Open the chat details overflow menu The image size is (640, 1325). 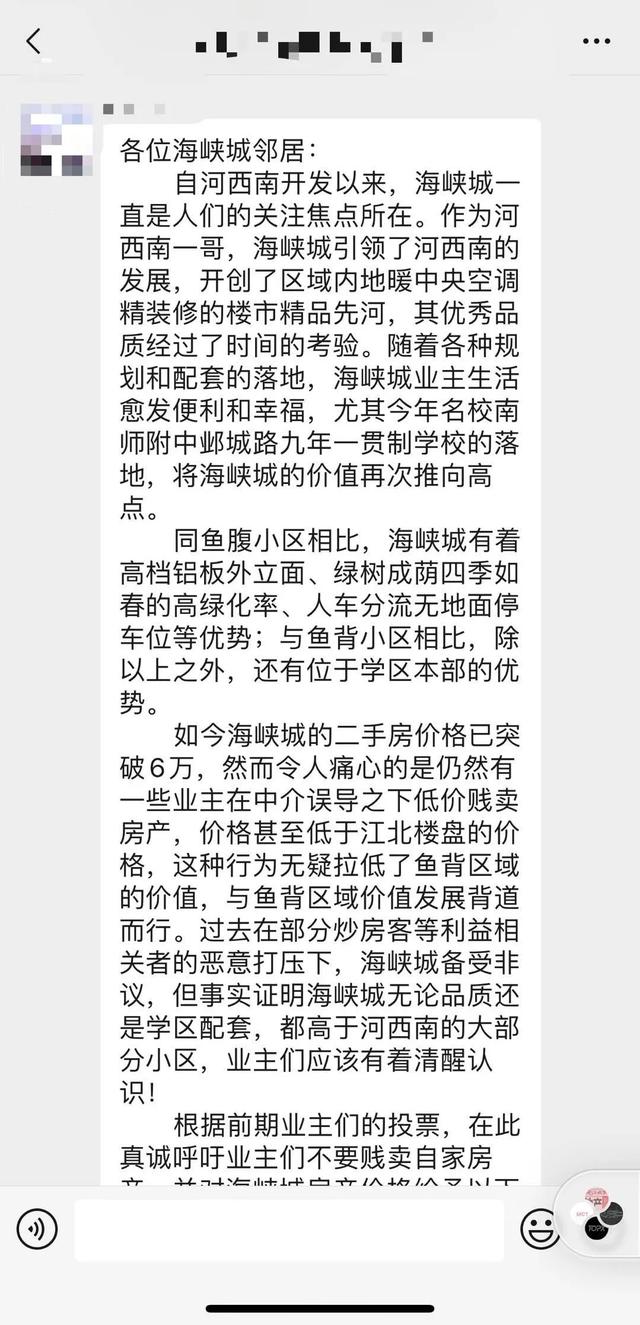(595, 42)
